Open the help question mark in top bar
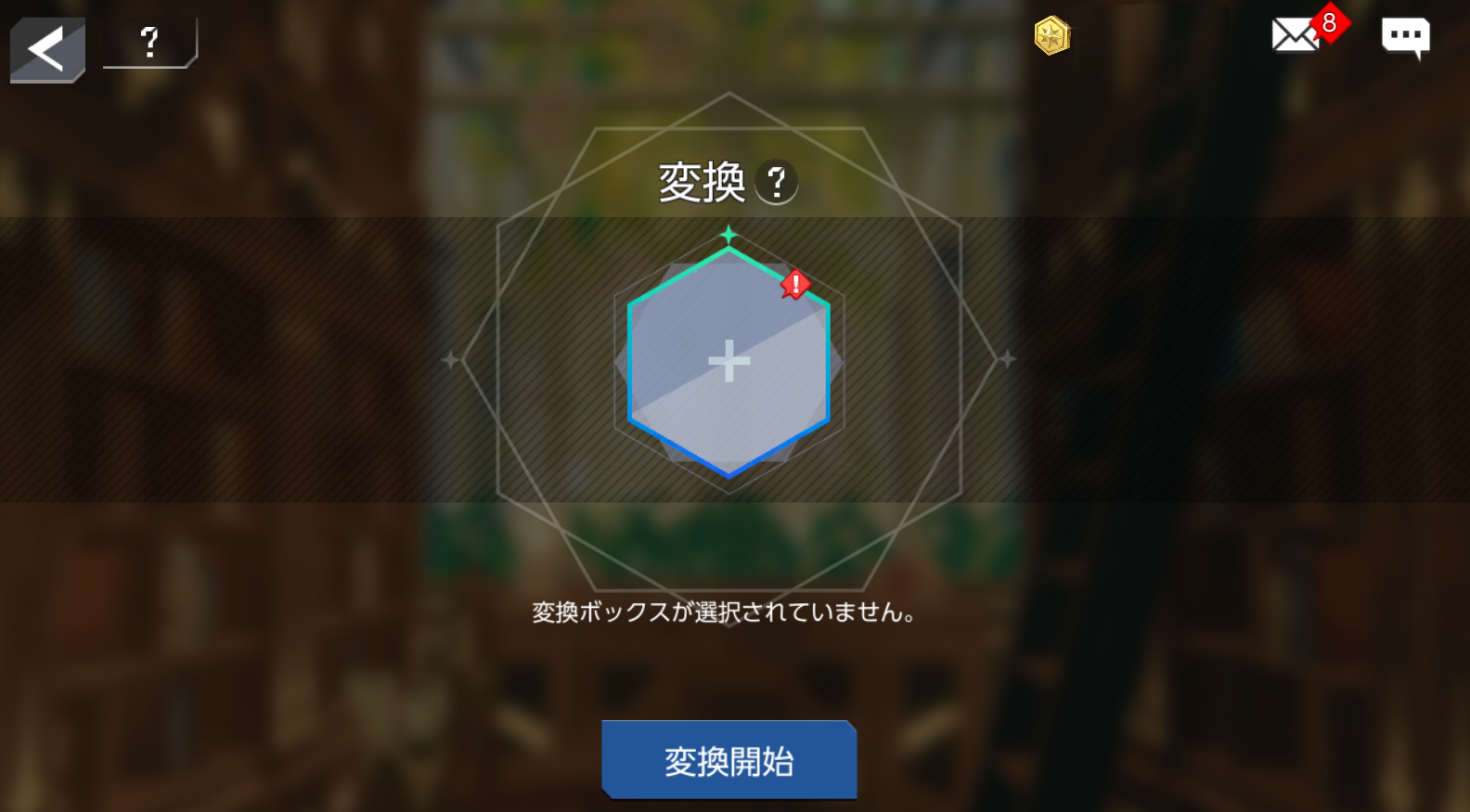Image resolution: width=1470 pixels, height=812 pixels. (x=149, y=43)
